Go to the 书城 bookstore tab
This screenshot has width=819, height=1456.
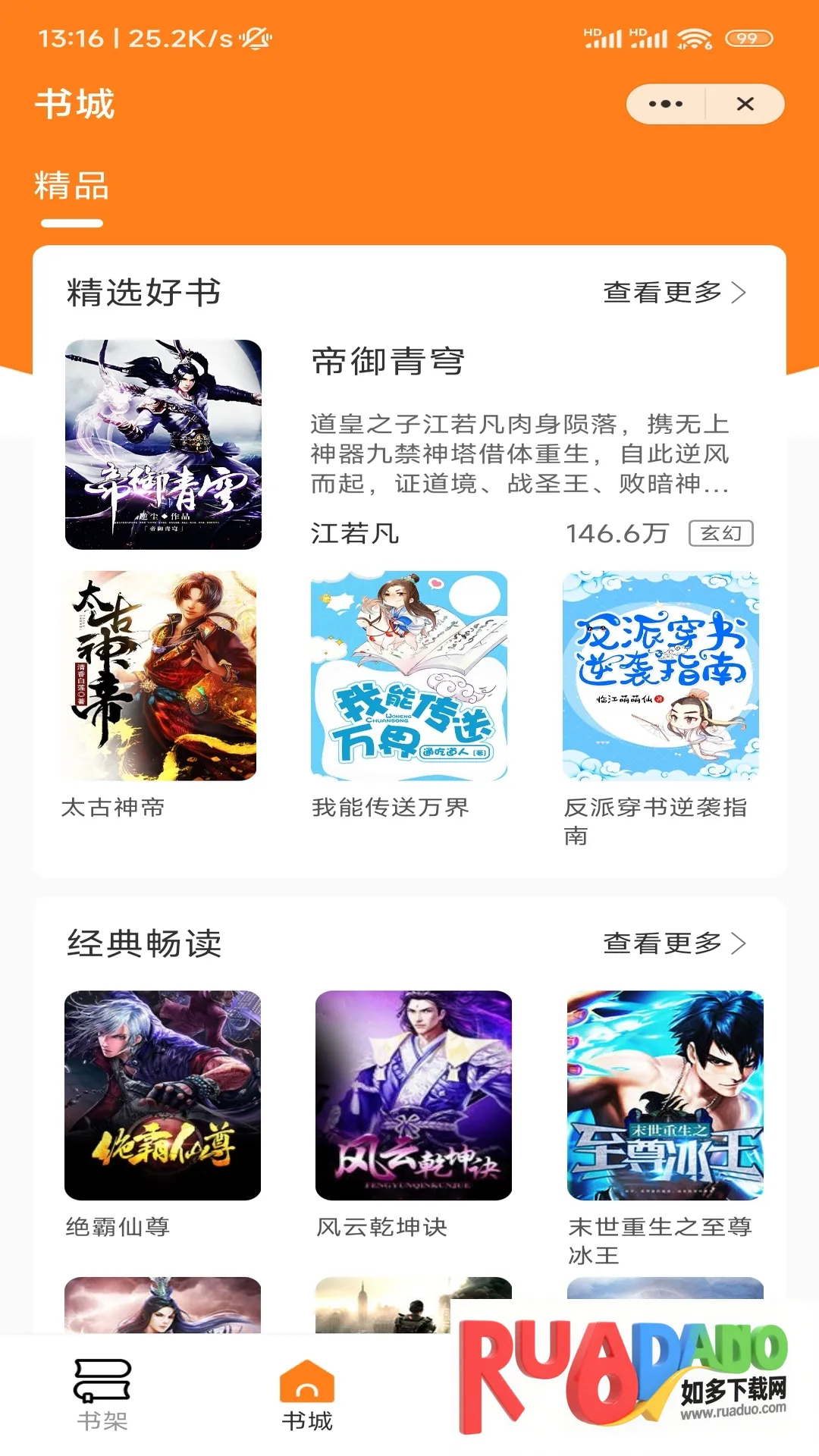coord(307,1394)
